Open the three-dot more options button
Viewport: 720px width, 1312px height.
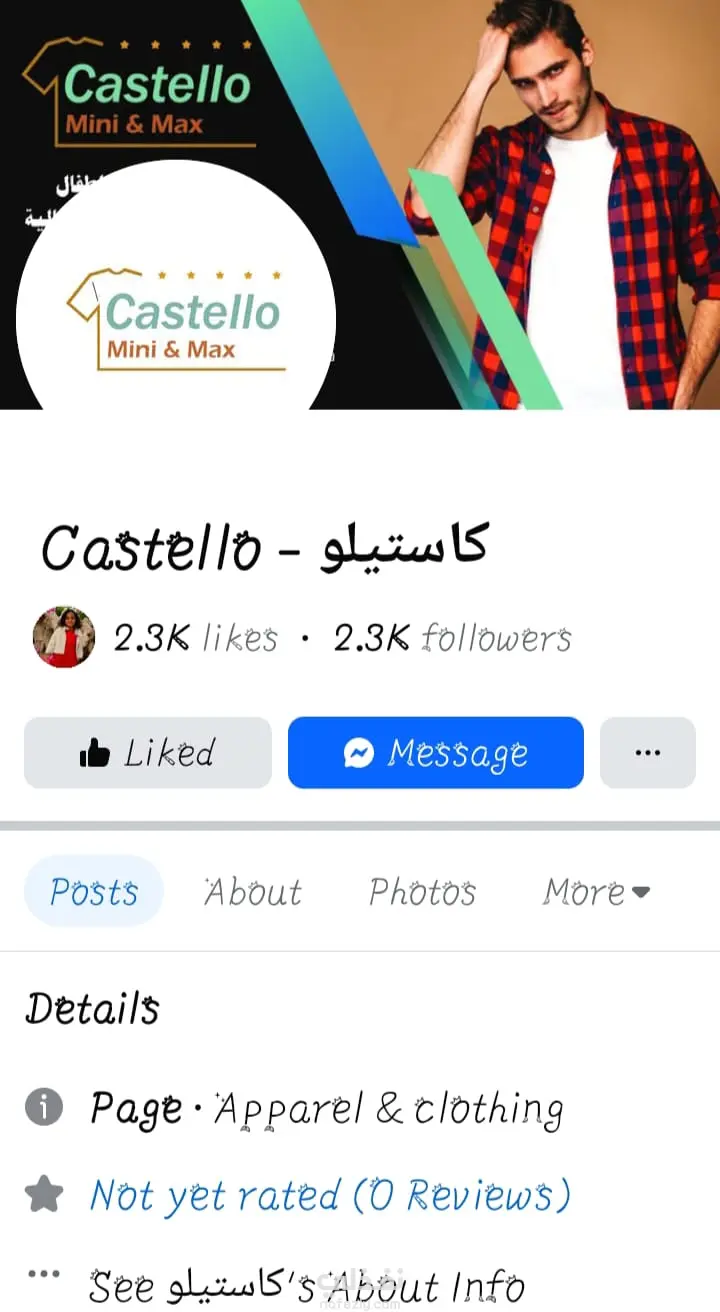point(647,753)
